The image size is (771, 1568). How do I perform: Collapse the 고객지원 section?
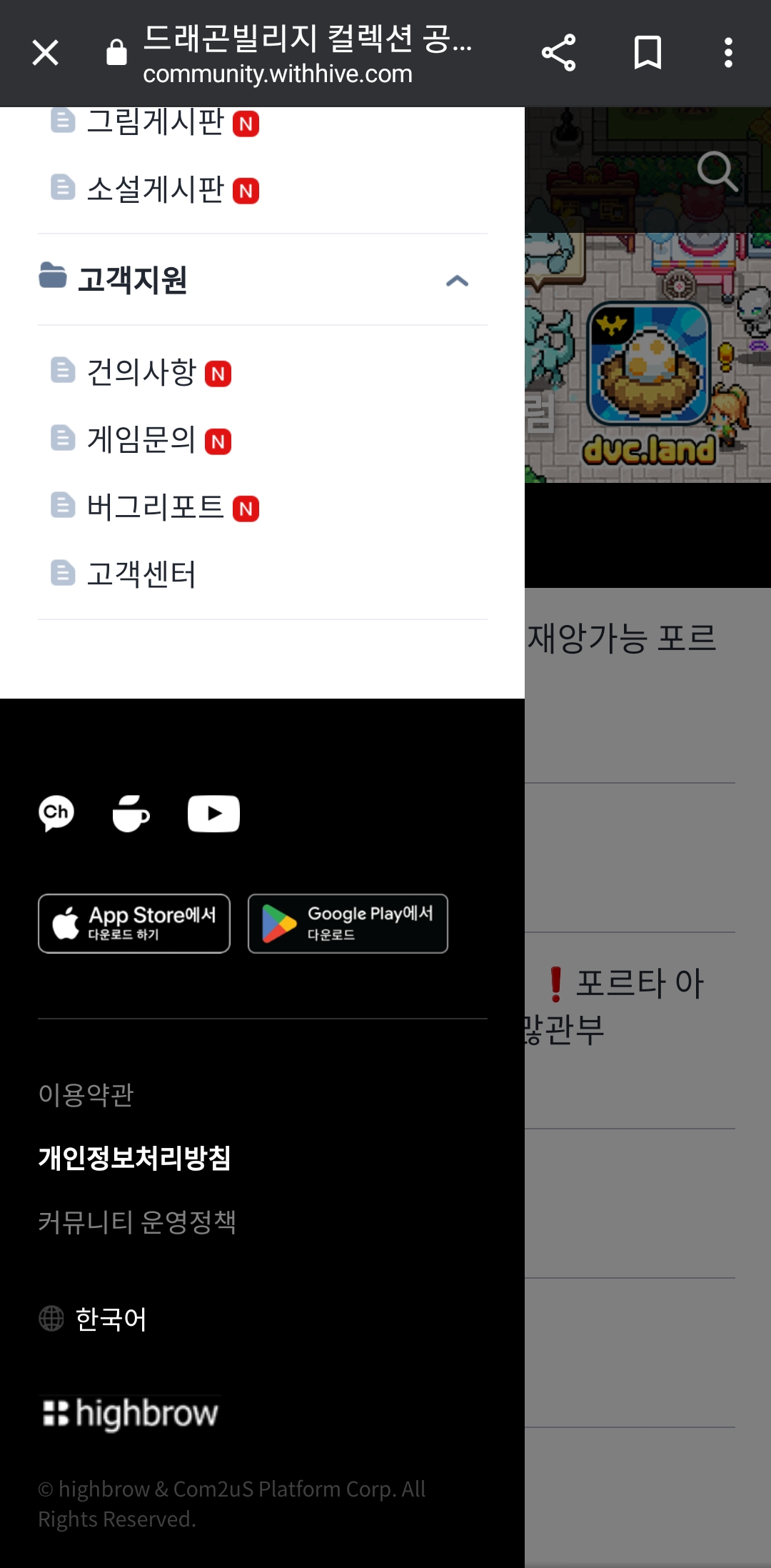pyautogui.click(x=457, y=280)
